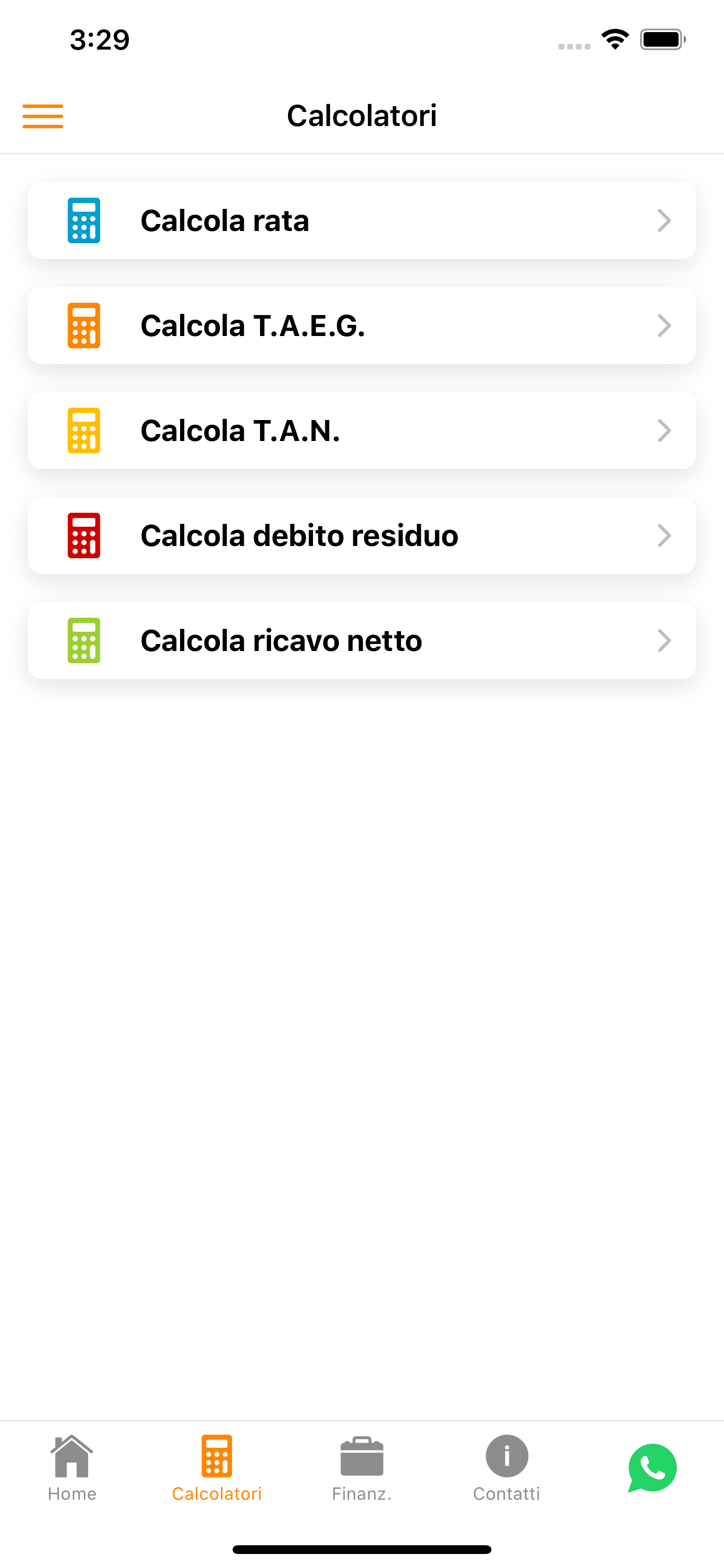Switch to the Home tab
This screenshot has height=1568, width=724.
[72, 1468]
